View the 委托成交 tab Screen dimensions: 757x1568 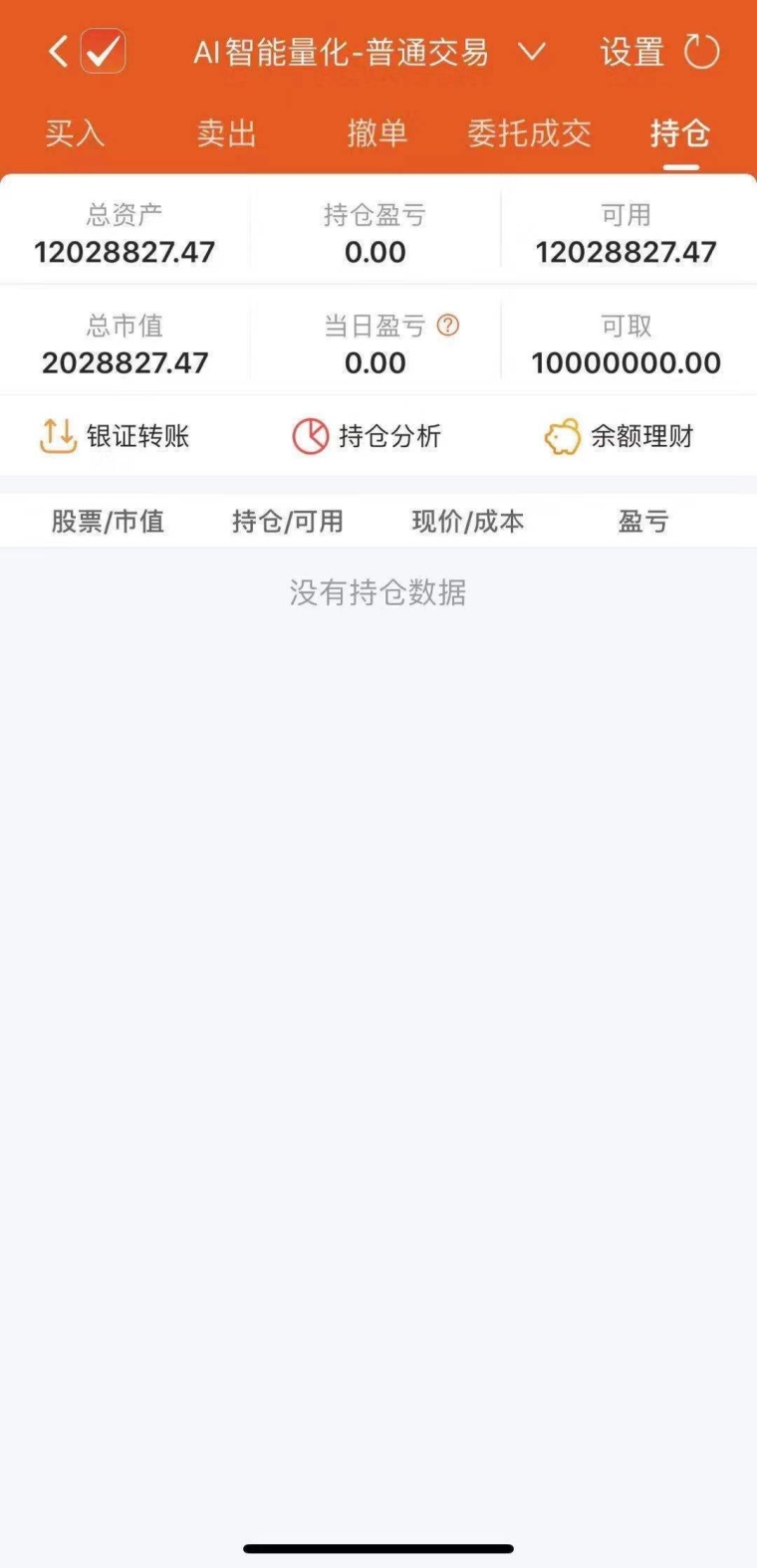point(529,133)
